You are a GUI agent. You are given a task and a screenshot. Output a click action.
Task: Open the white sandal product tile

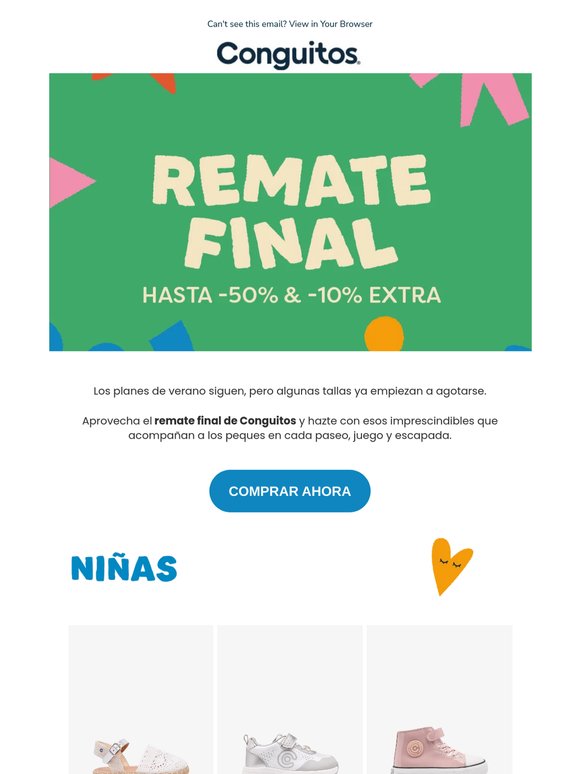(141, 699)
